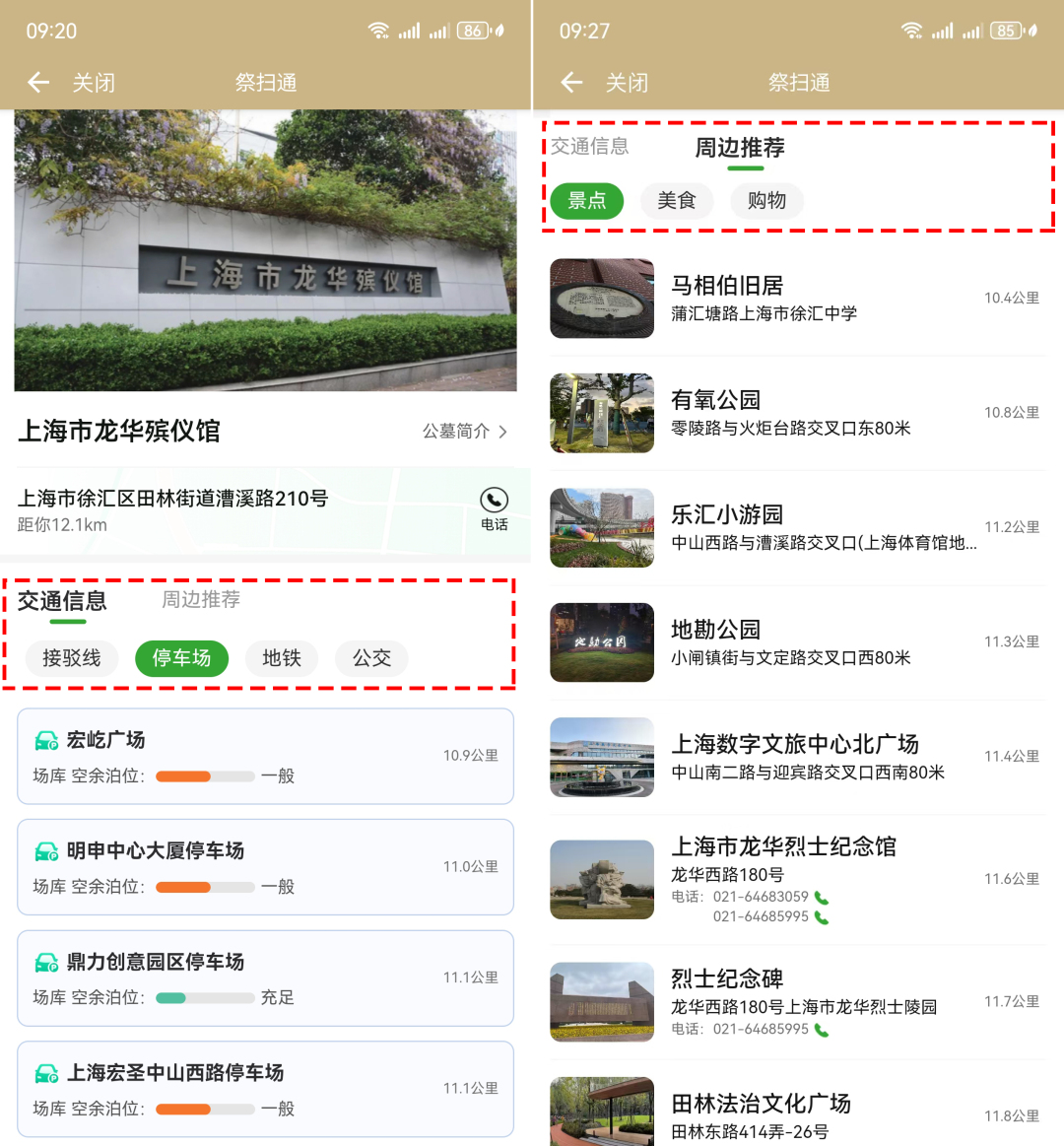Select the 景点 category chip
Image resolution: width=1064 pixels, height=1146 pixels.
click(x=586, y=201)
